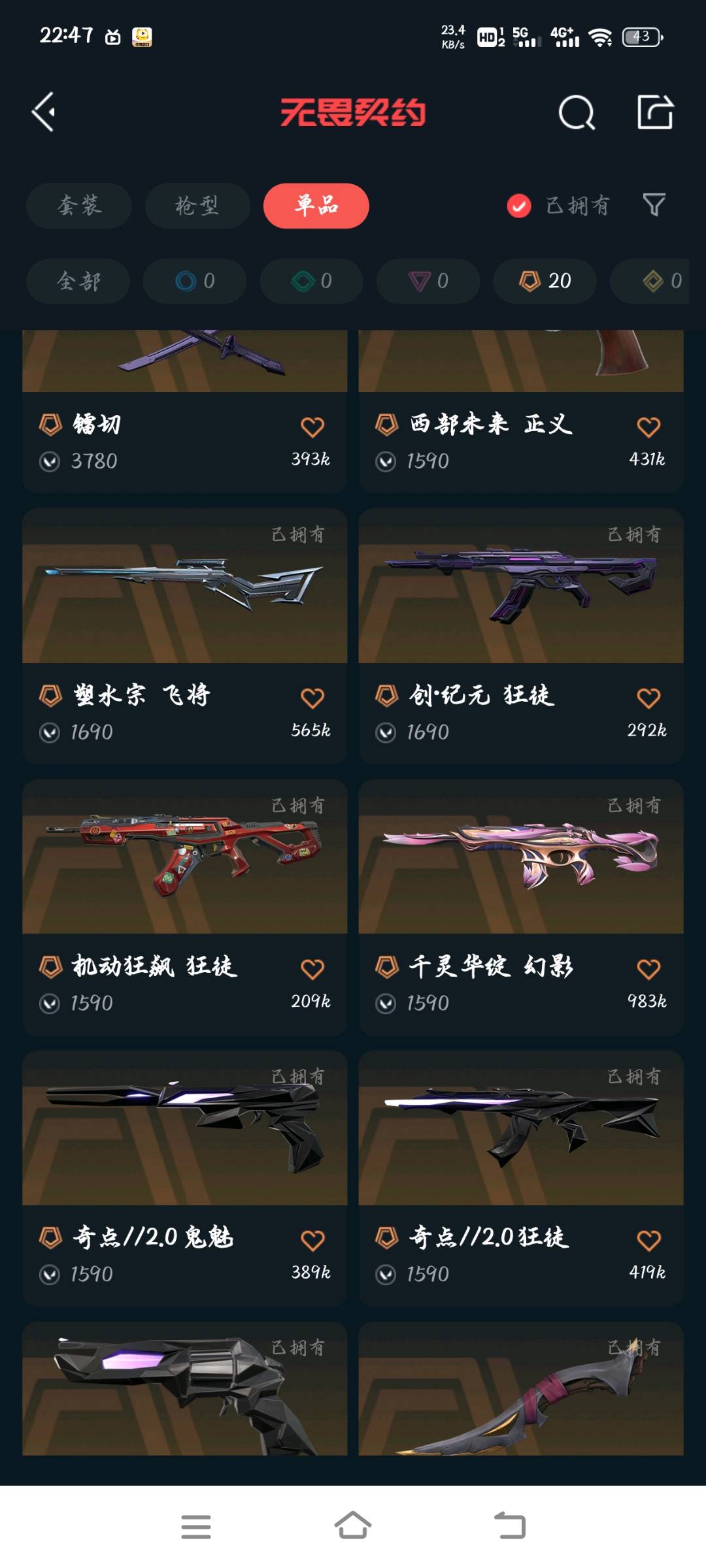Favorite 奇点//2.0 狂徒 with the heart
This screenshot has height=1568, width=706.
click(648, 1240)
